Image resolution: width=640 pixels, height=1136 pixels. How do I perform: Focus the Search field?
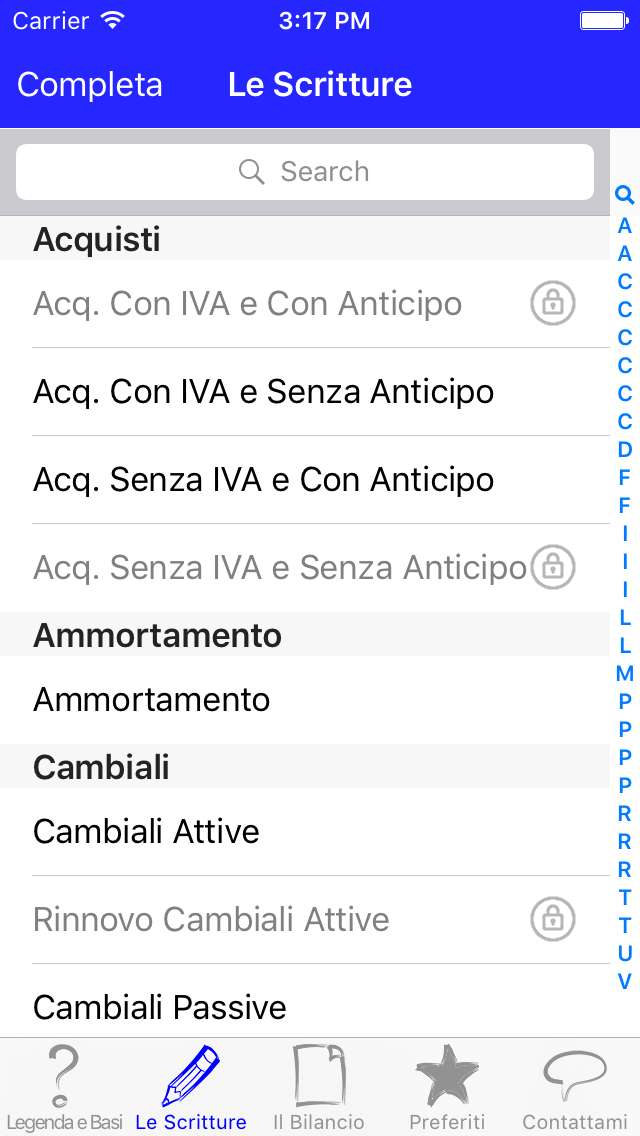[304, 172]
